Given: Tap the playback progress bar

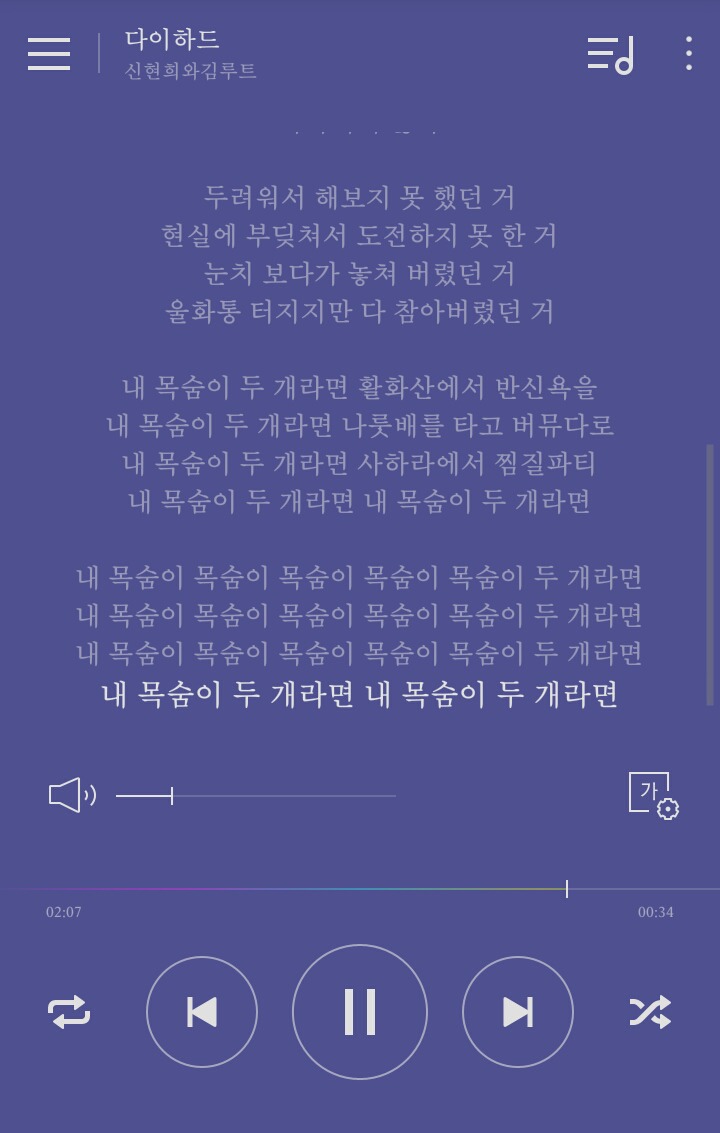Looking at the screenshot, I should (x=360, y=888).
